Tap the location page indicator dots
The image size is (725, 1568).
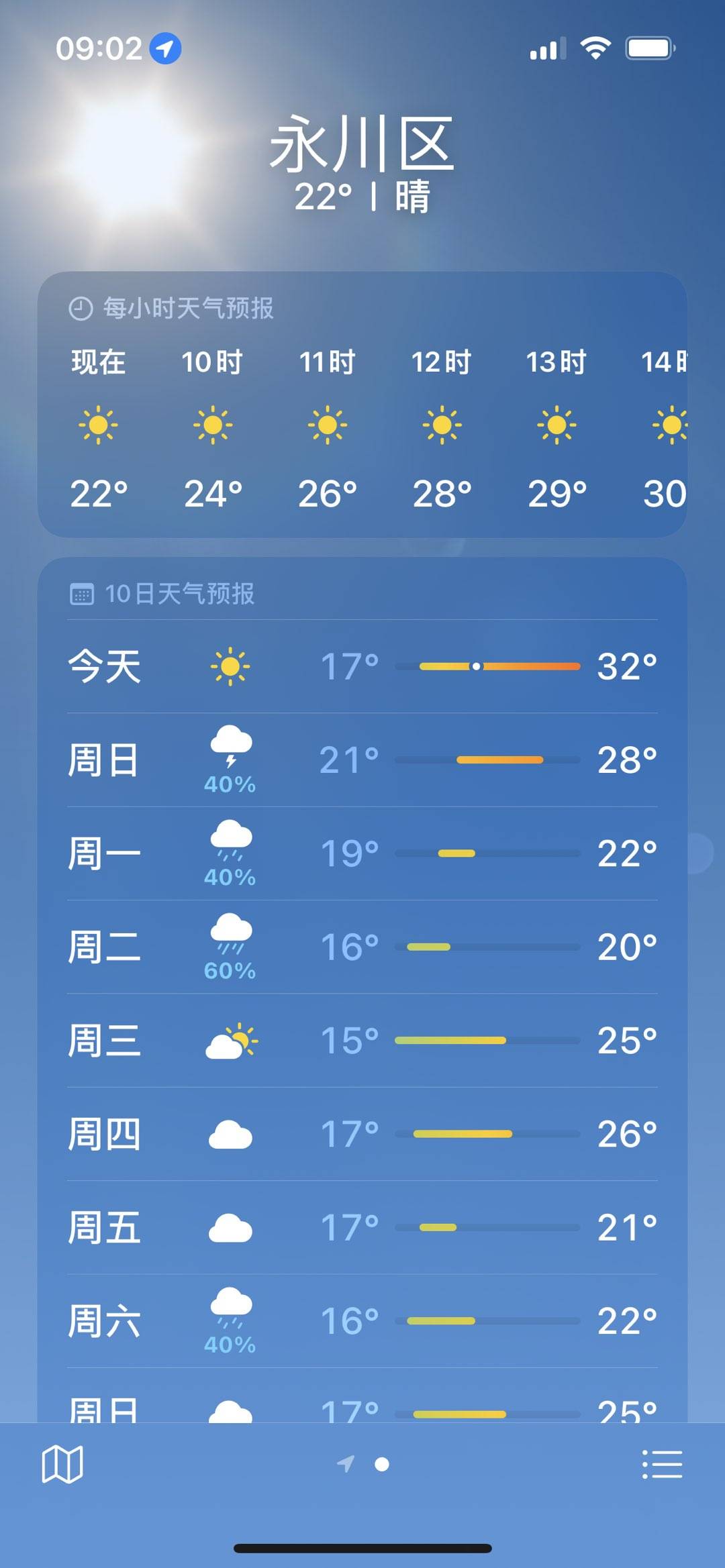(x=363, y=1464)
